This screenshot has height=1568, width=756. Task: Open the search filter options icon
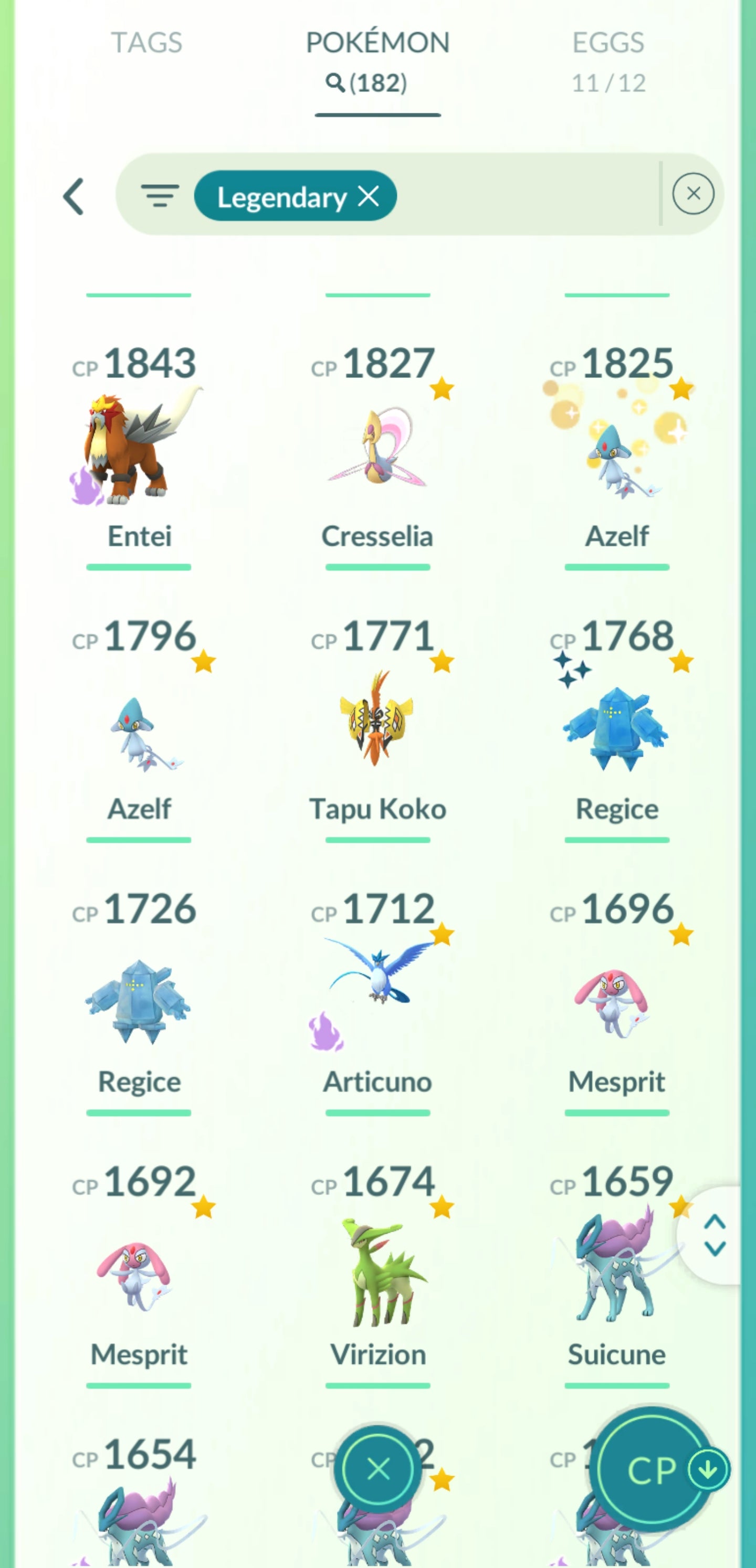tap(160, 196)
